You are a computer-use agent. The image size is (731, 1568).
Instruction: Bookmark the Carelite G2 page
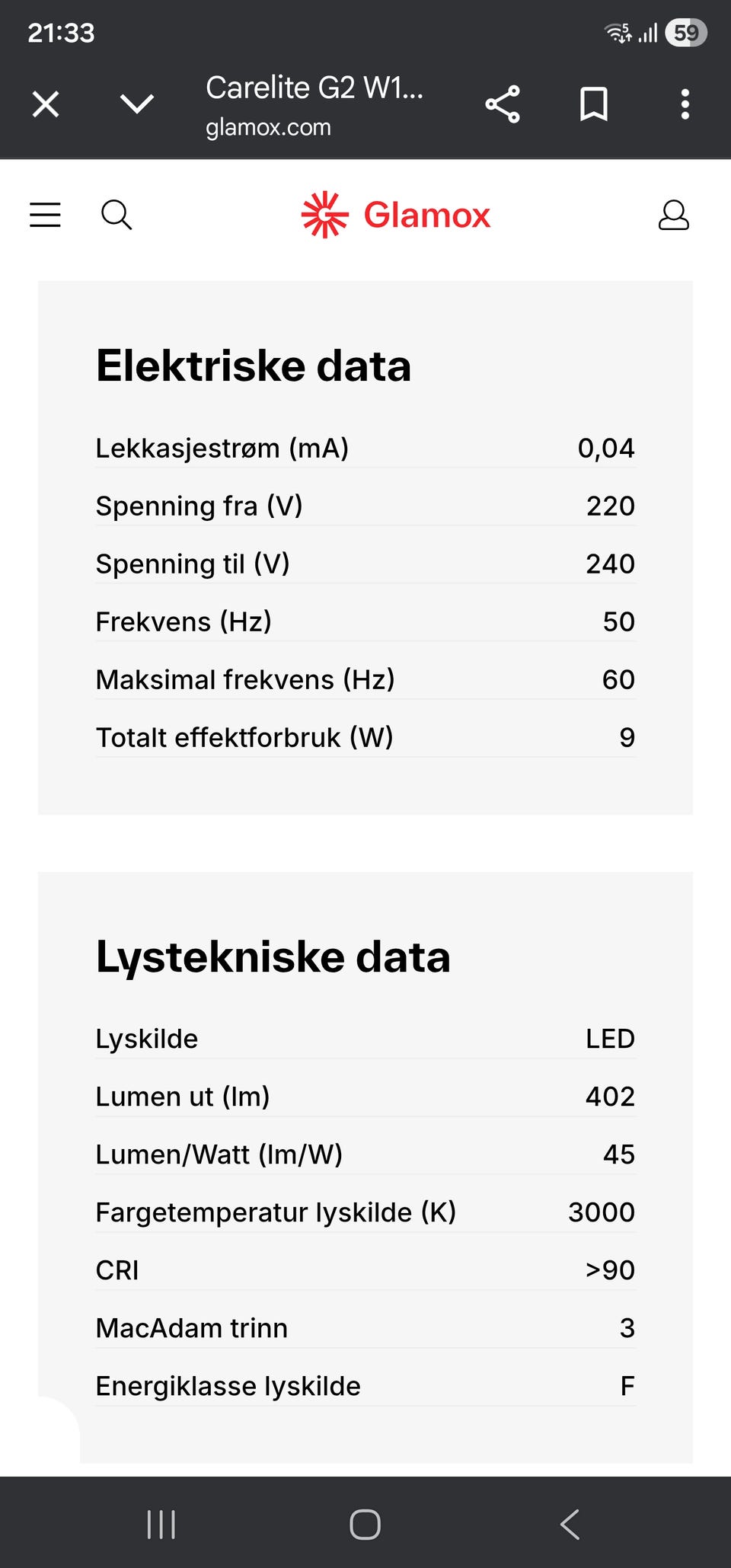point(593,104)
